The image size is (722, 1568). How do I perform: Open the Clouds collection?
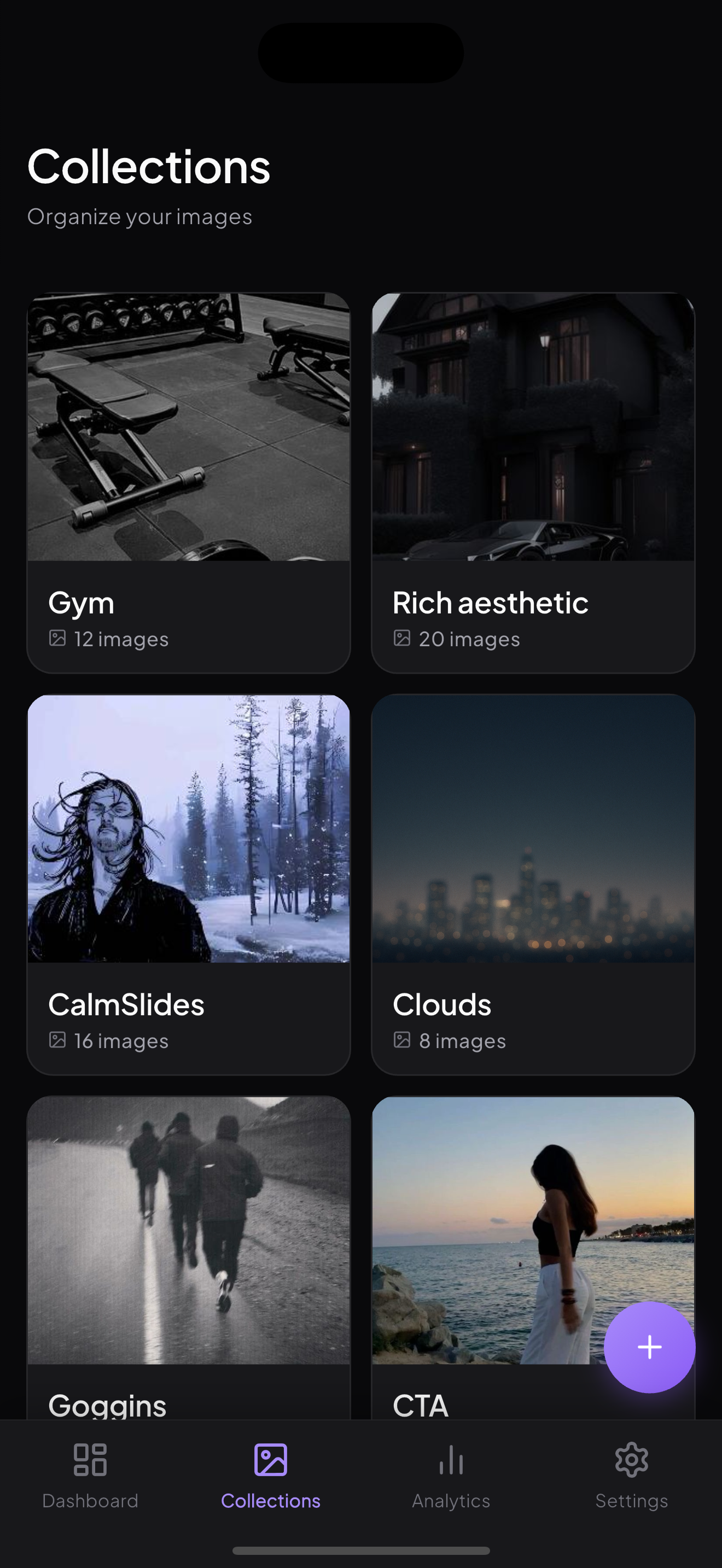534,882
